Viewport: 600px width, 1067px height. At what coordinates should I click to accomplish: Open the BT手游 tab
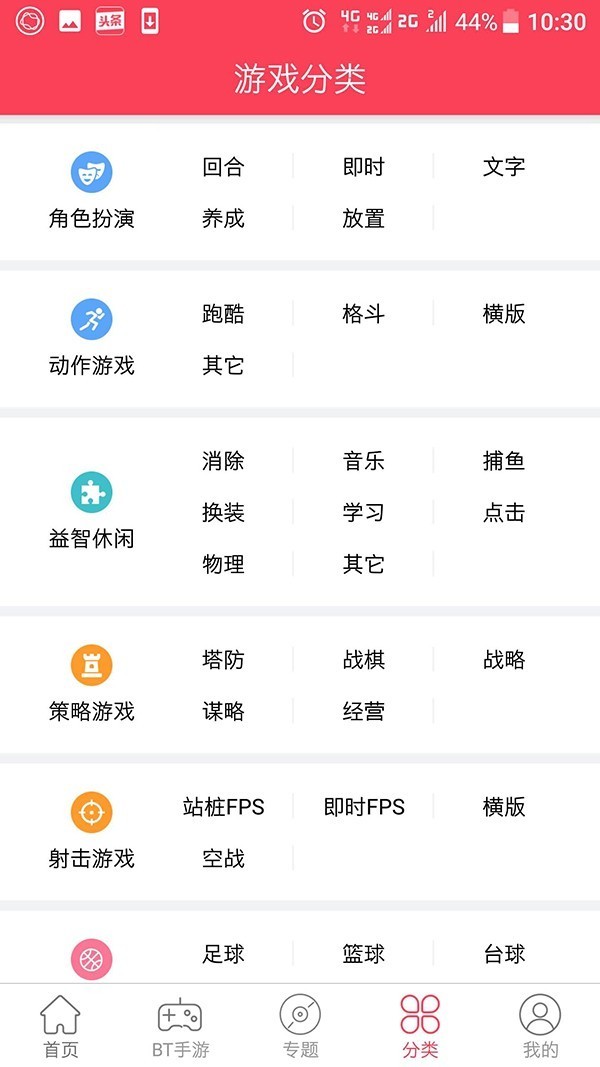180,1026
